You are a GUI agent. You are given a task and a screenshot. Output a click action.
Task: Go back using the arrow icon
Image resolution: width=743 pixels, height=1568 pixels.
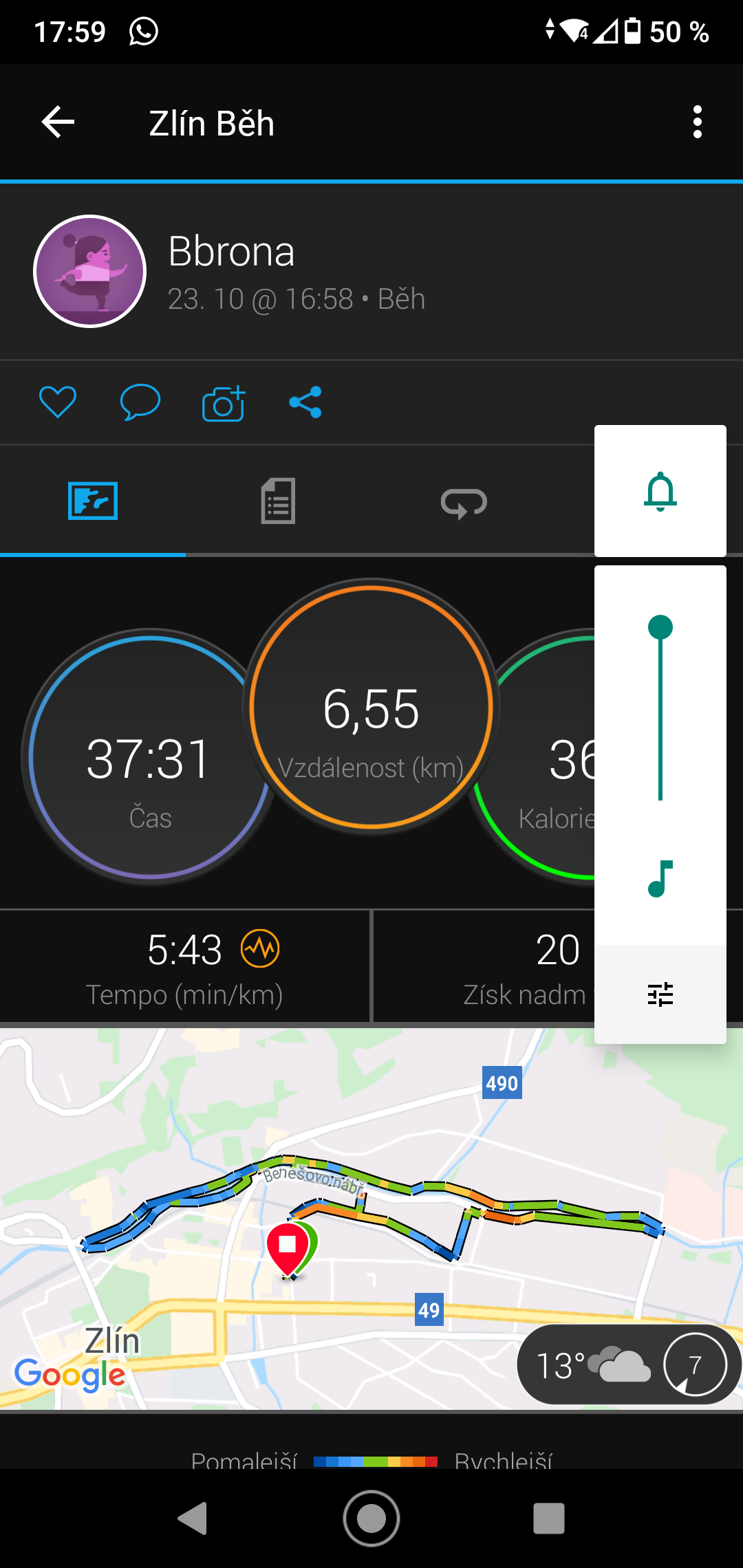[58, 122]
